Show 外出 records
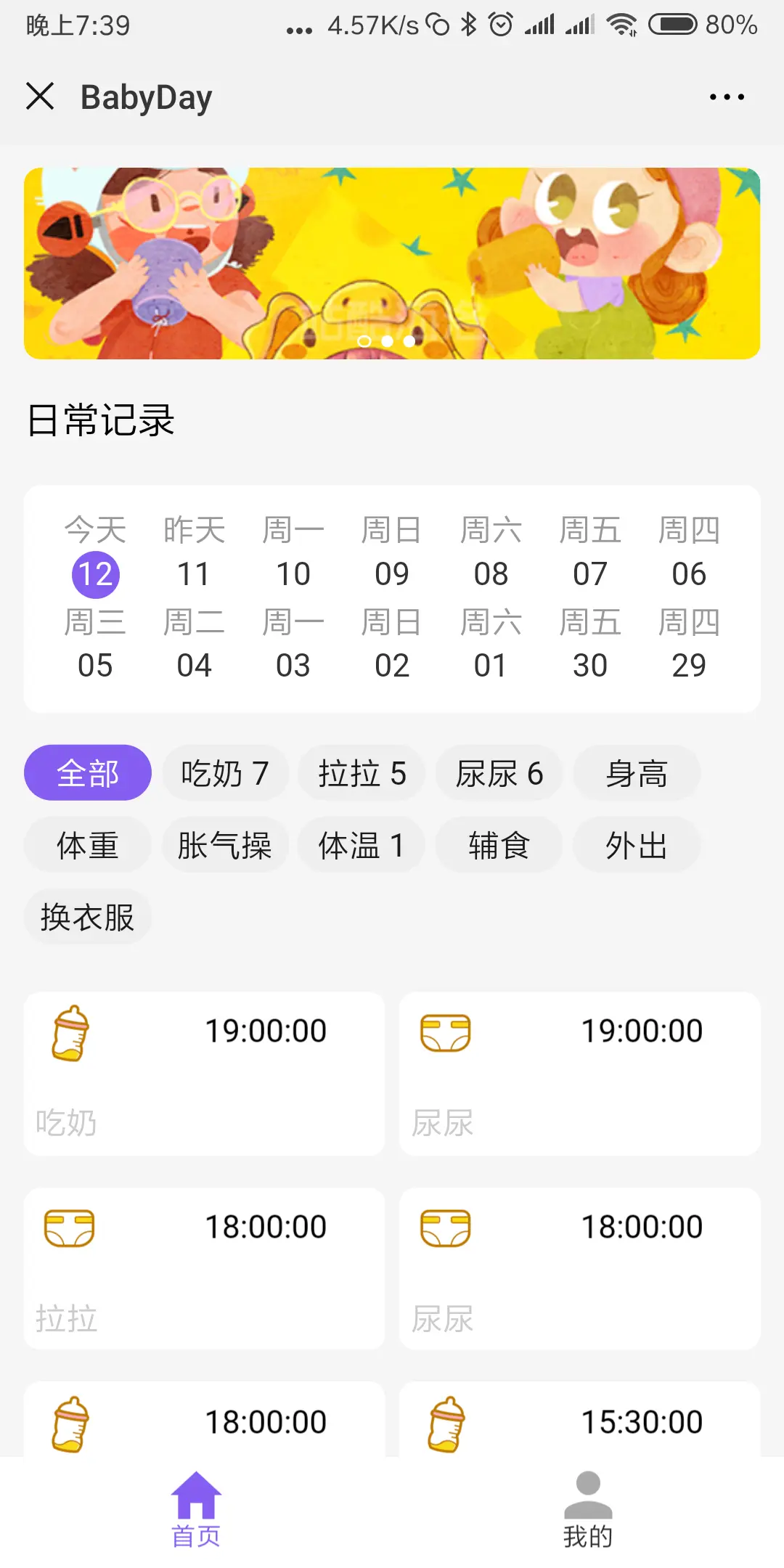The width and height of the screenshot is (784, 1568). coord(636,845)
